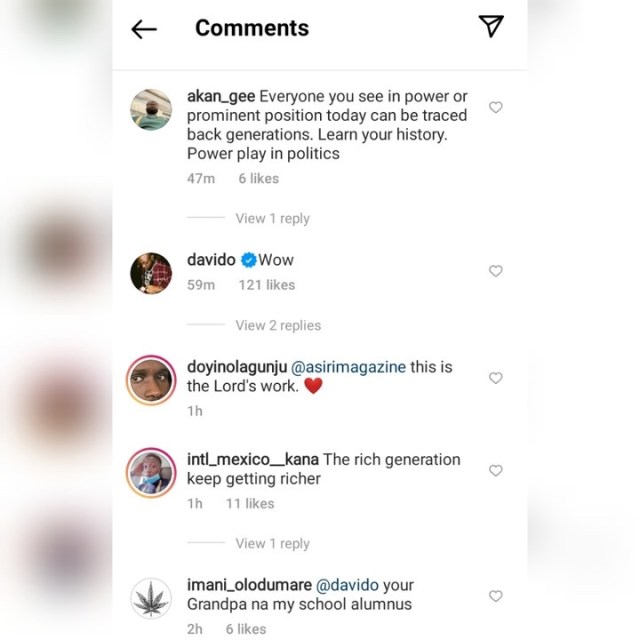Open akan_gee's profile picture
Screen dimensions: 640x640
pos(151,110)
